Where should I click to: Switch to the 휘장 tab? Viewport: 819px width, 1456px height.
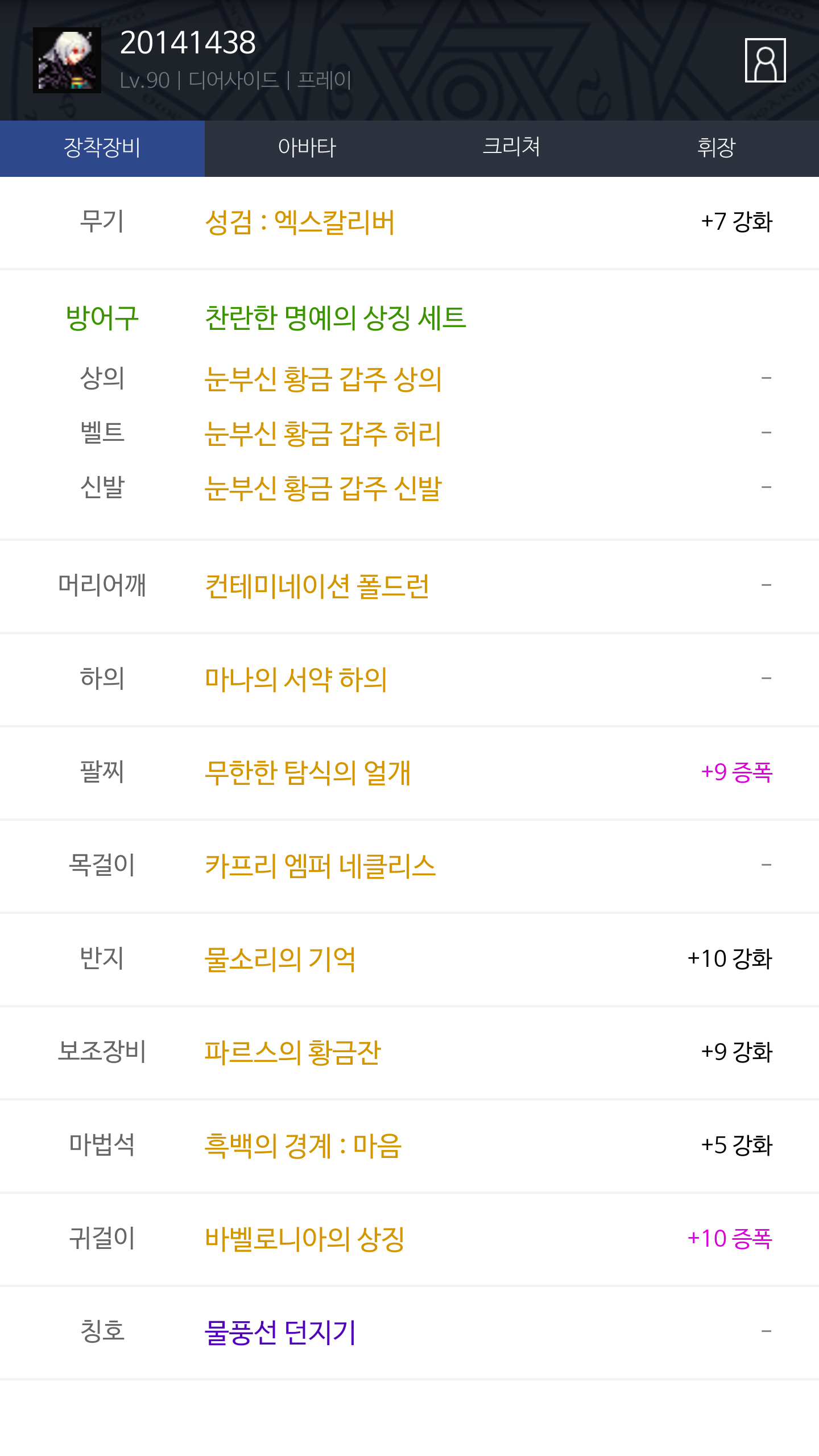tap(717, 148)
